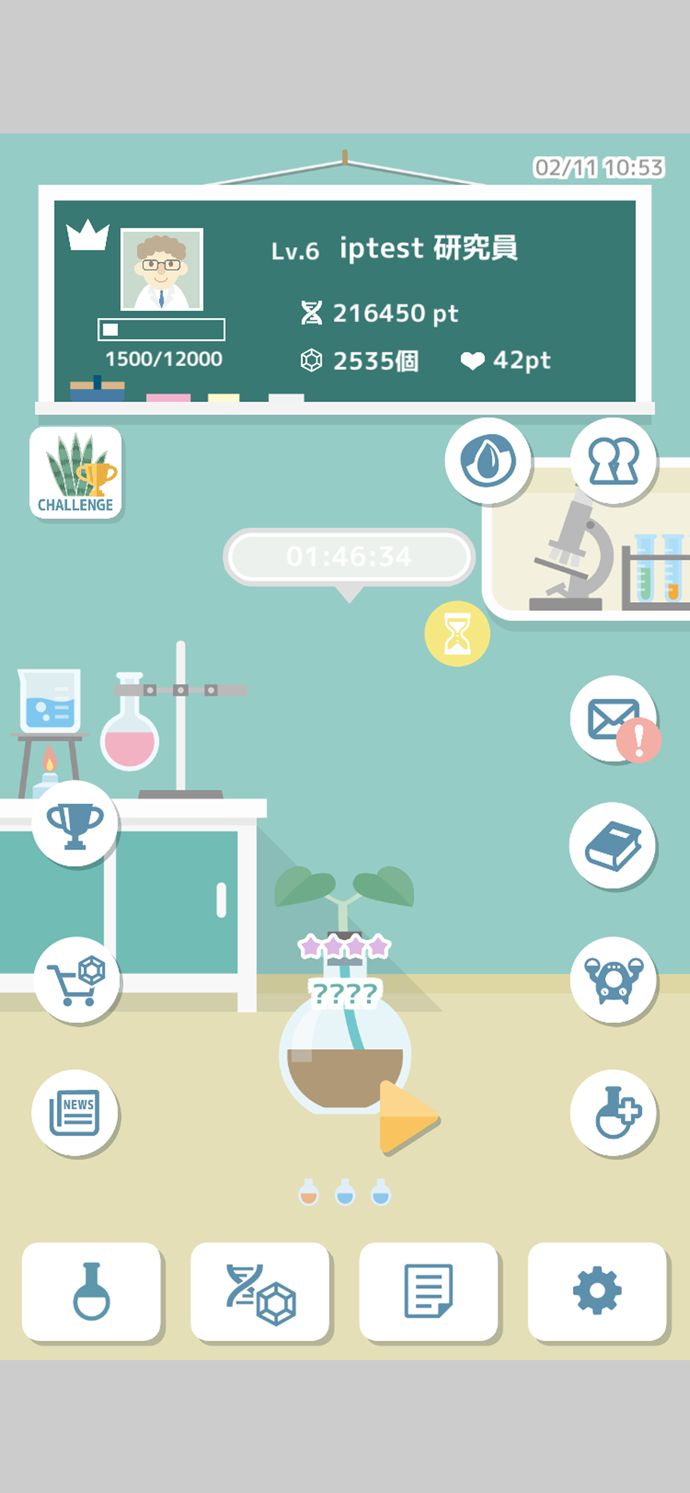Image resolution: width=690 pixels, height=1493 pixels.
Task: Tap the yellow hourglass speed-up button
Action: (457, 634)
